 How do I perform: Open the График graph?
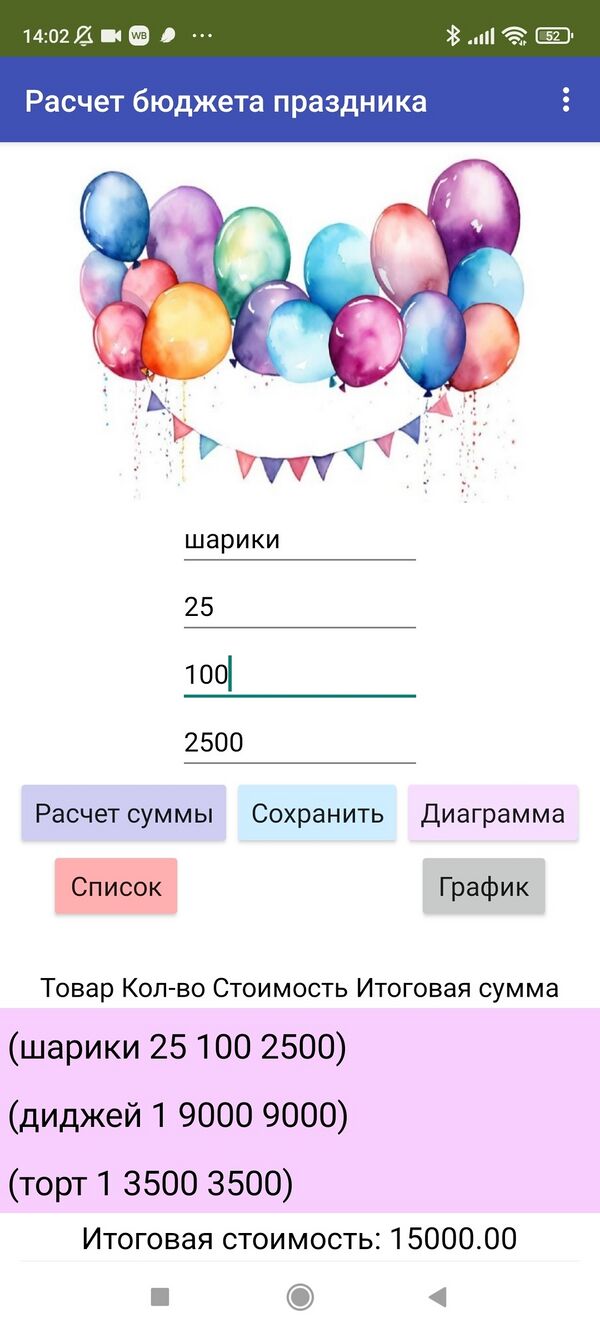point(483,886)
